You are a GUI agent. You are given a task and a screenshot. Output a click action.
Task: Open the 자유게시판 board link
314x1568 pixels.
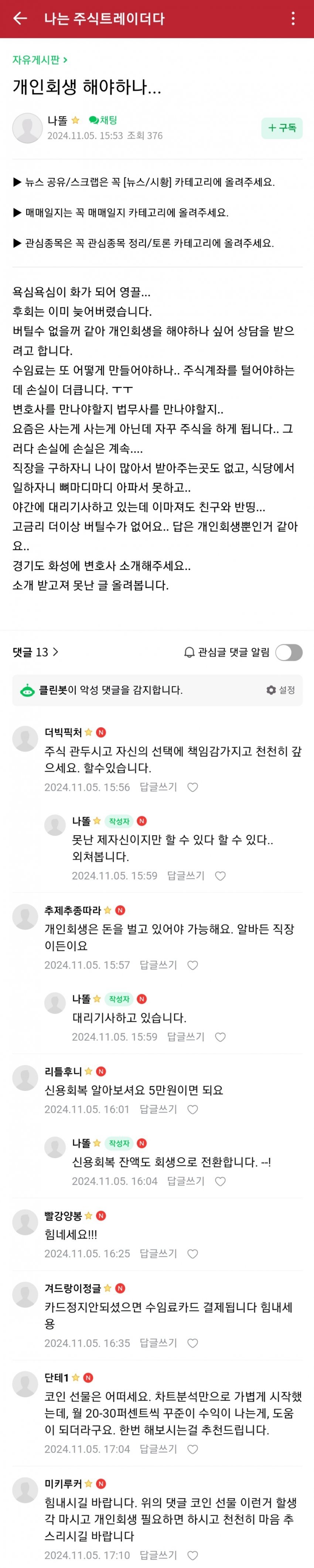click(x=40, y=59)
